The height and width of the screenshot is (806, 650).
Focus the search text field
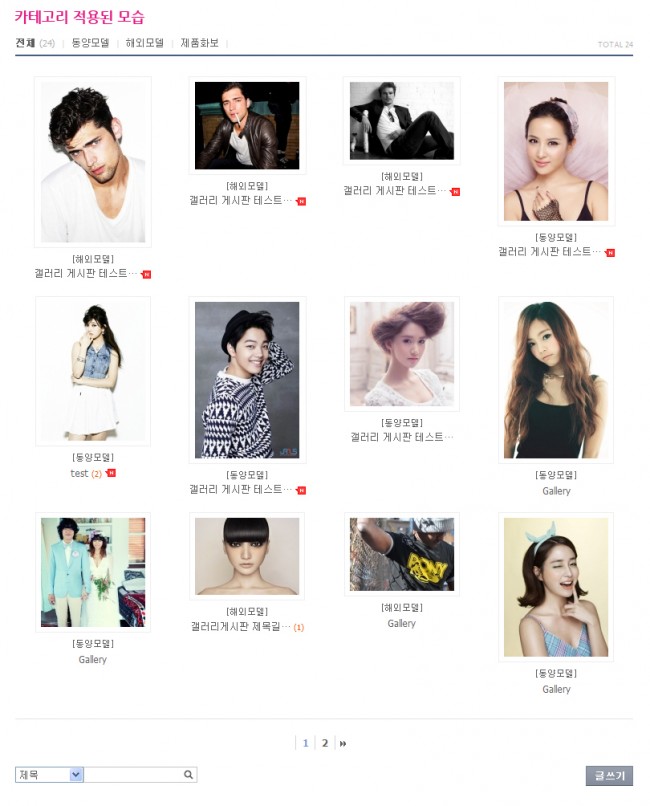(x=132, y=775)
